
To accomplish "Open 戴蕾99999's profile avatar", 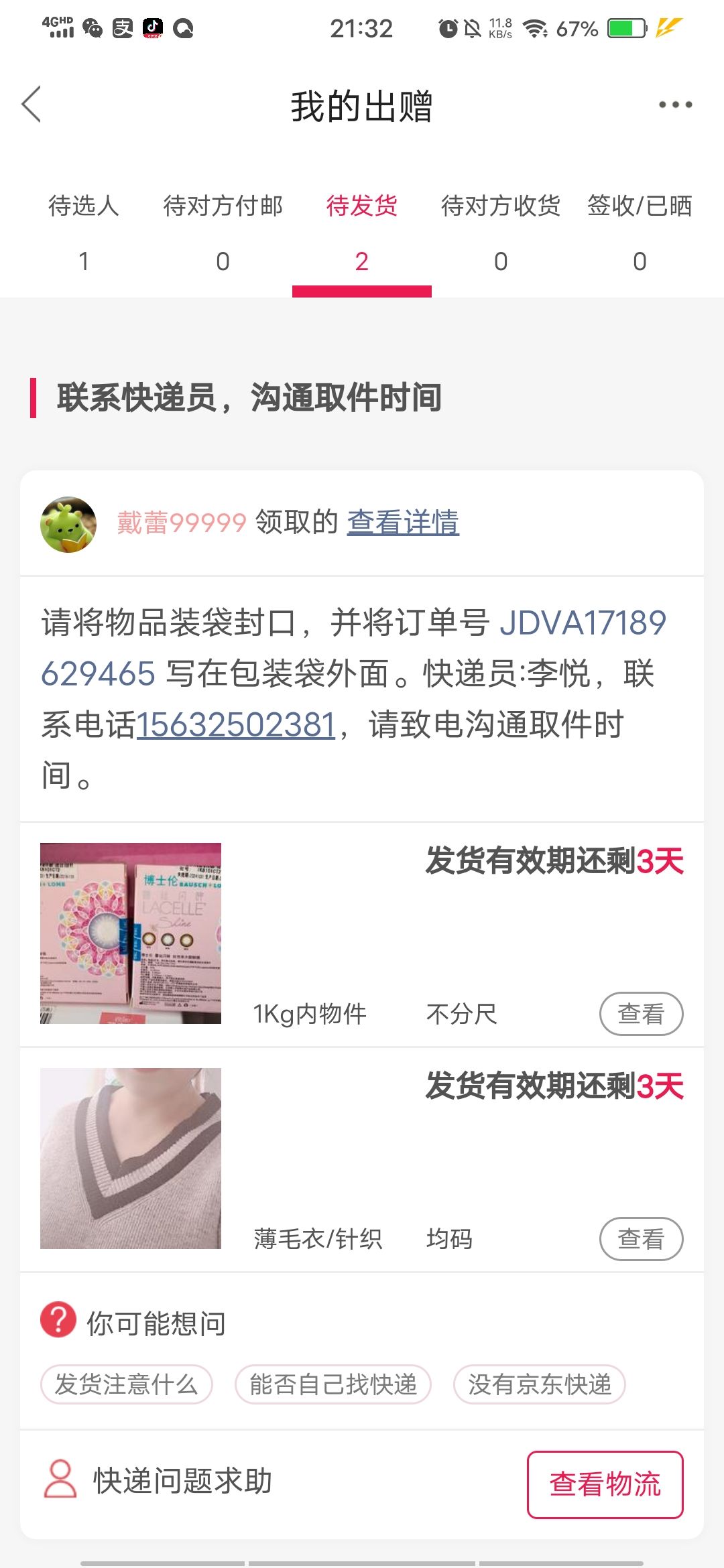I will point(68,524).
